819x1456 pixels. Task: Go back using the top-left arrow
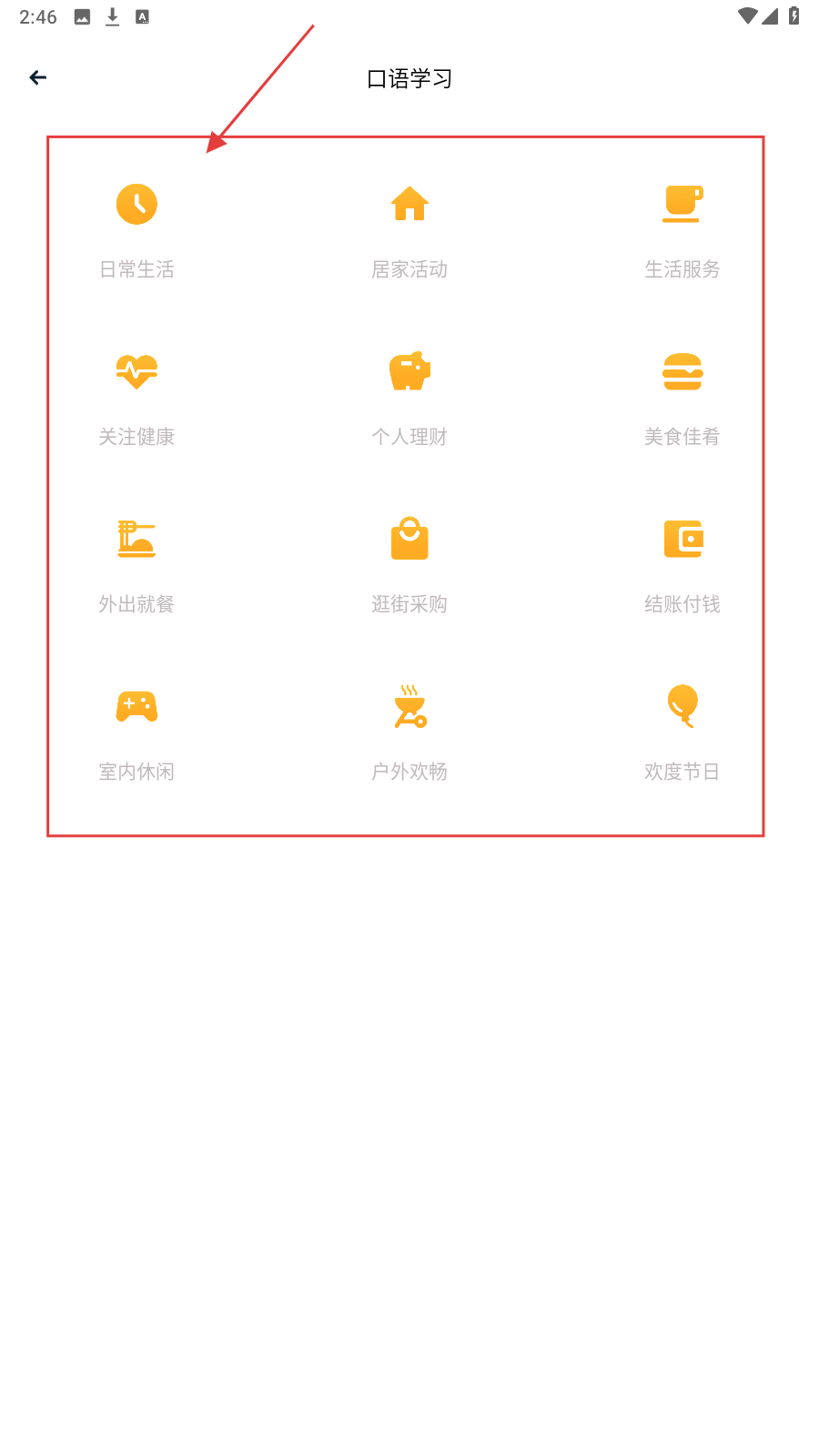[38, 78]
